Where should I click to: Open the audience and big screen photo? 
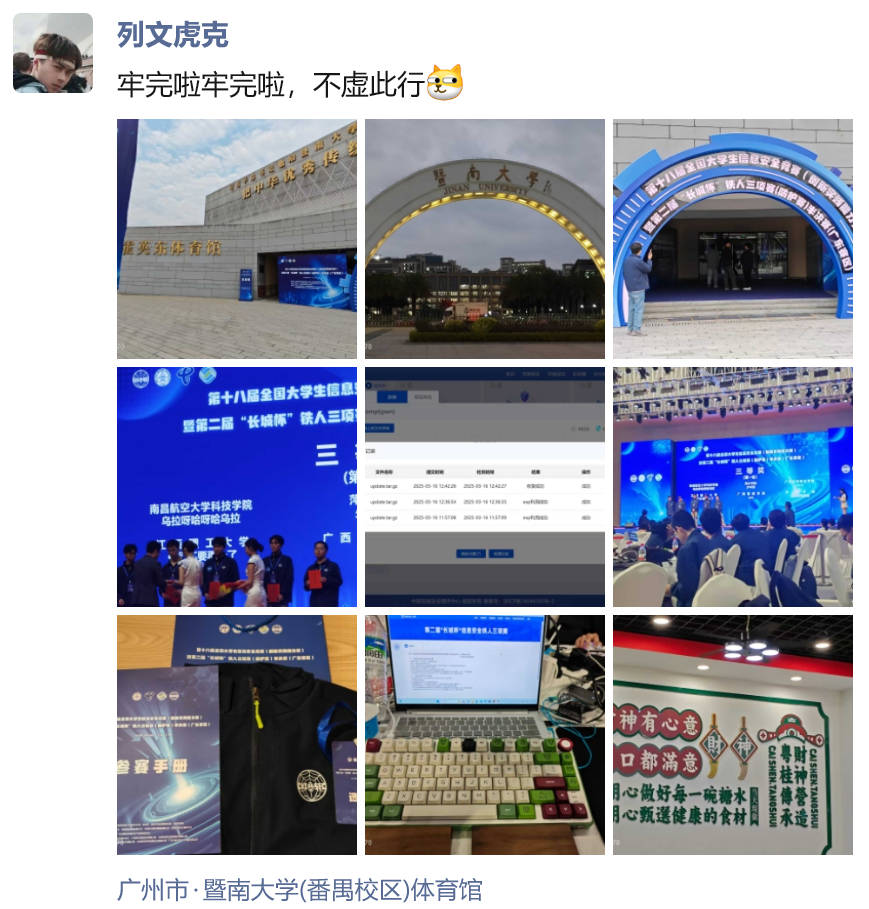[732, 486]
